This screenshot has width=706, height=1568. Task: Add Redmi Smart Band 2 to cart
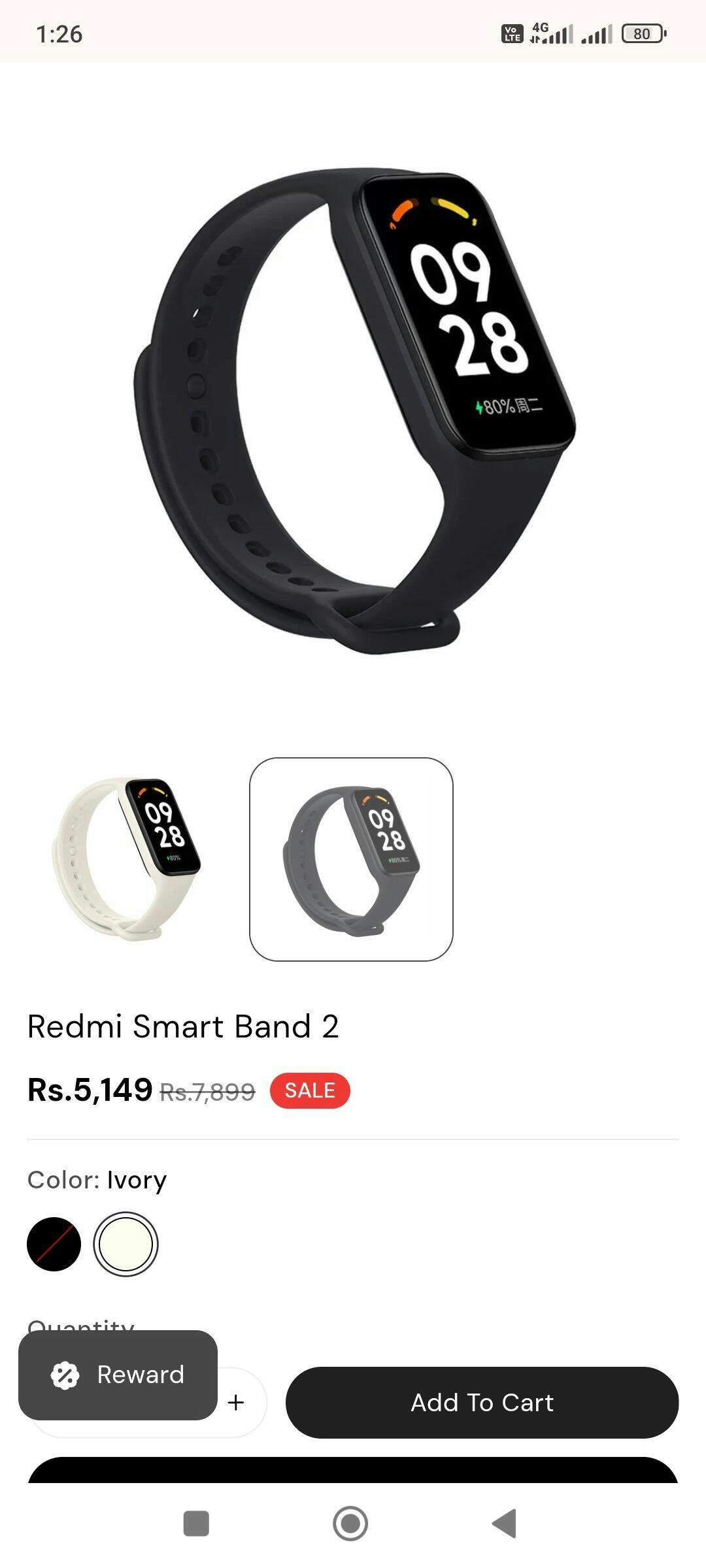pyautogui.click(x=482, y=1402)
